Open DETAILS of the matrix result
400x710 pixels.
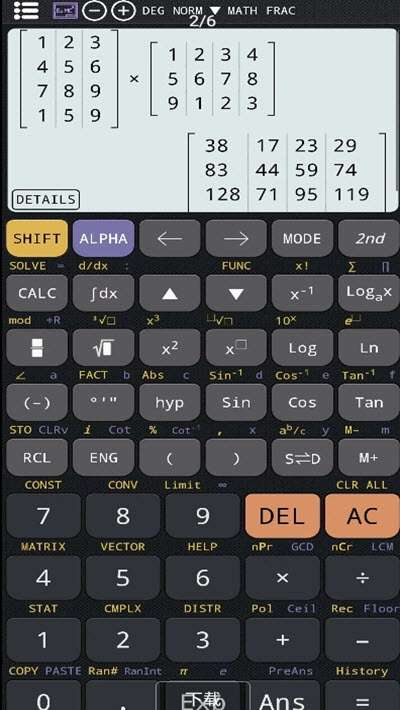[x=46, y=200]
